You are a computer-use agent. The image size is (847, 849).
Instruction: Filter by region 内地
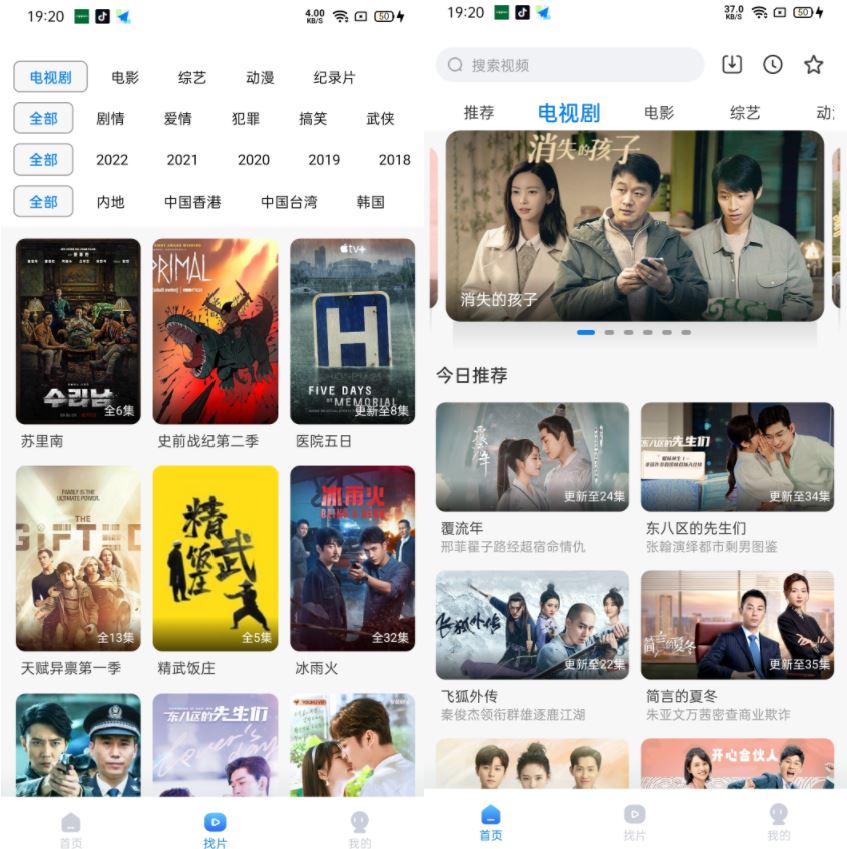[x=110, y=201]
